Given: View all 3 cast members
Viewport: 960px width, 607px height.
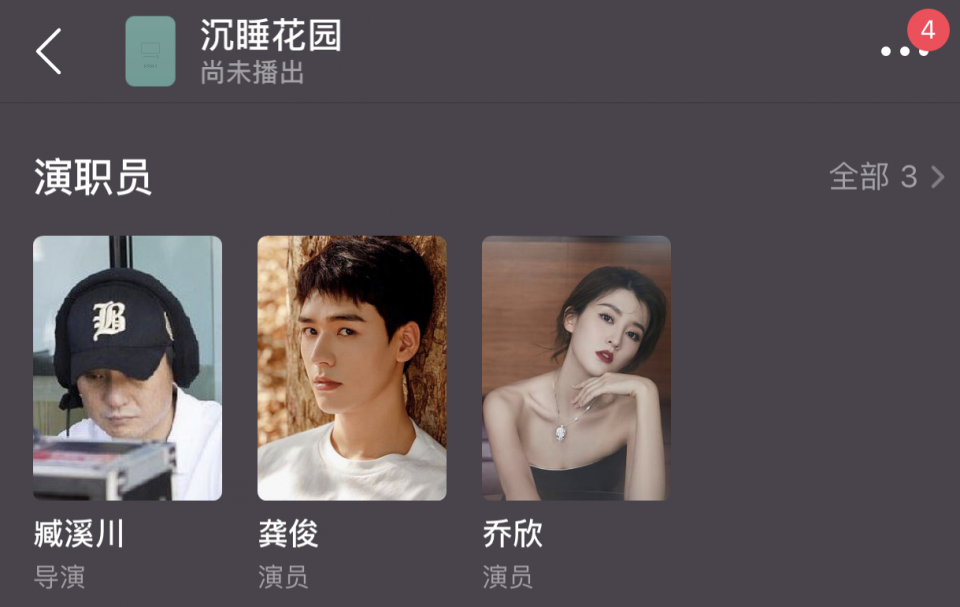Looking at the screenshot, I should [x=886, y=178].
